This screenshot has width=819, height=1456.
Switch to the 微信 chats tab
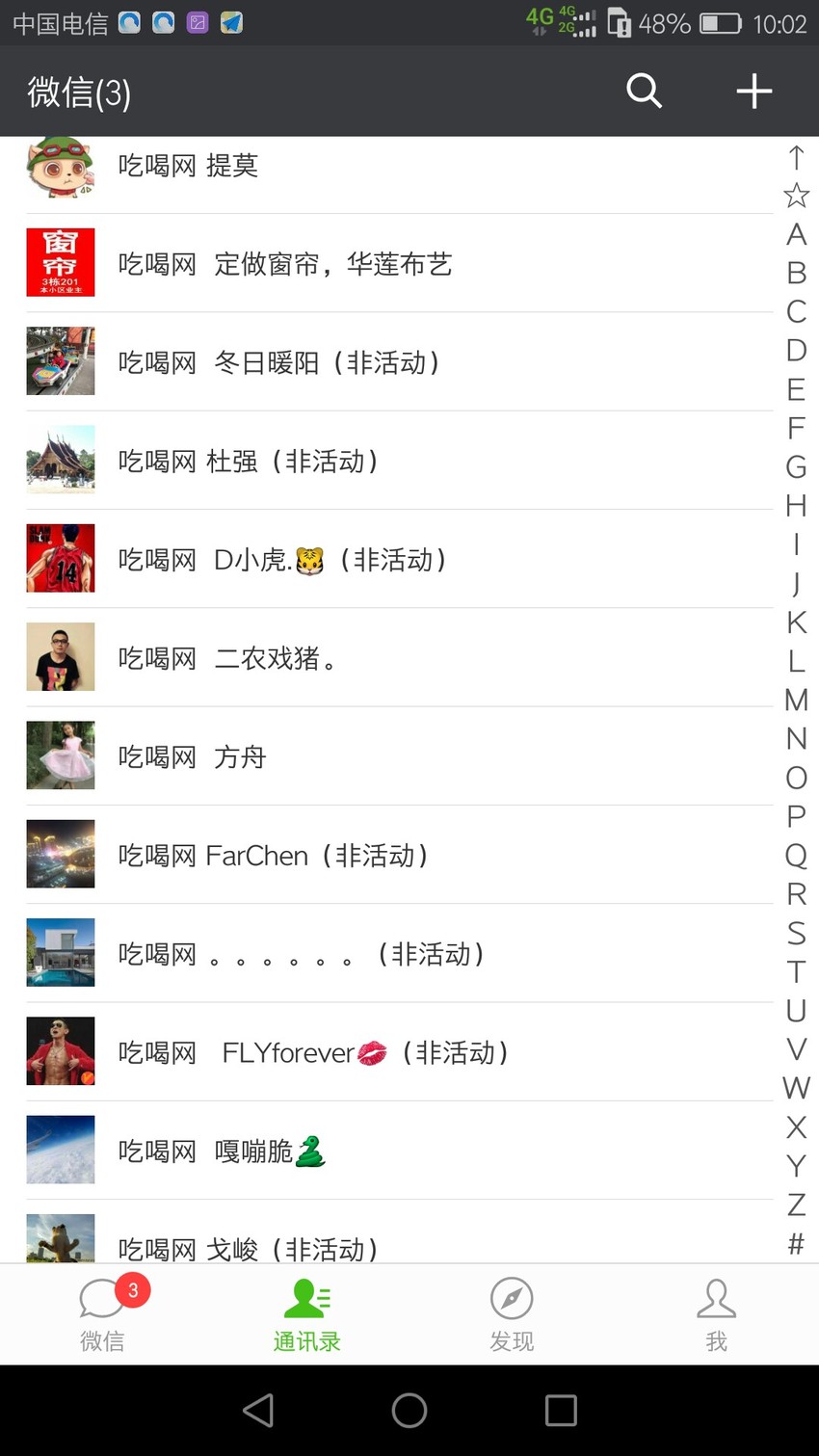pos(102,1314)
